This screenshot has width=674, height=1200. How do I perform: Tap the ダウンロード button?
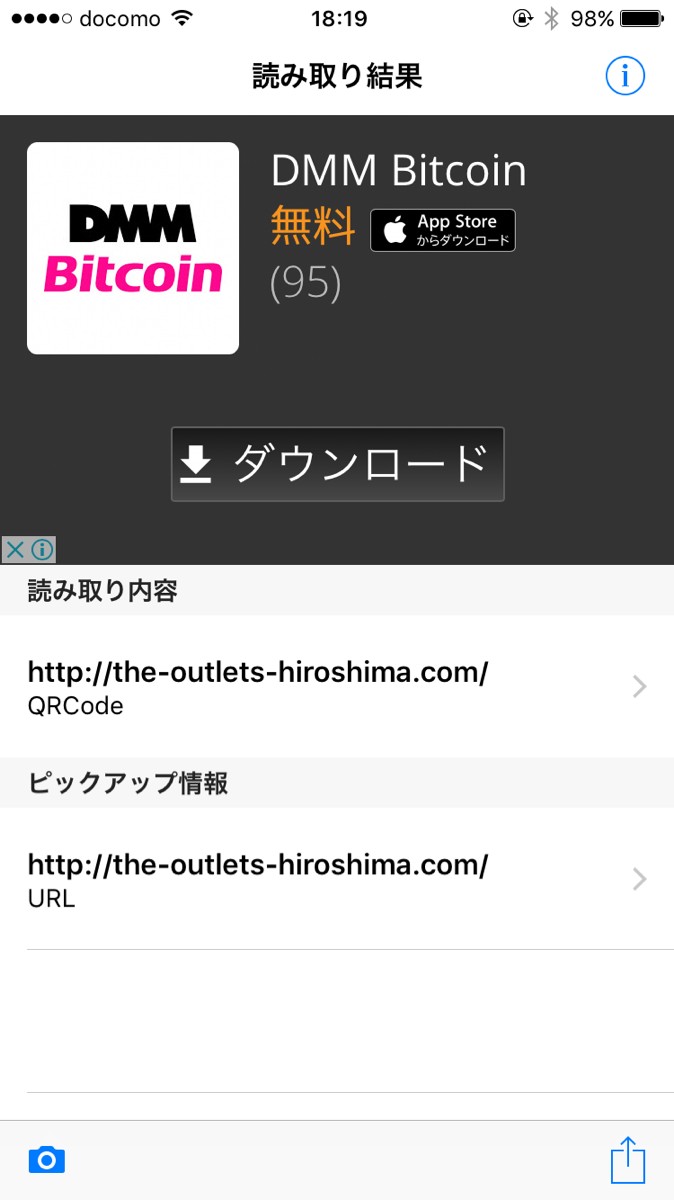(x=338, y=464)
